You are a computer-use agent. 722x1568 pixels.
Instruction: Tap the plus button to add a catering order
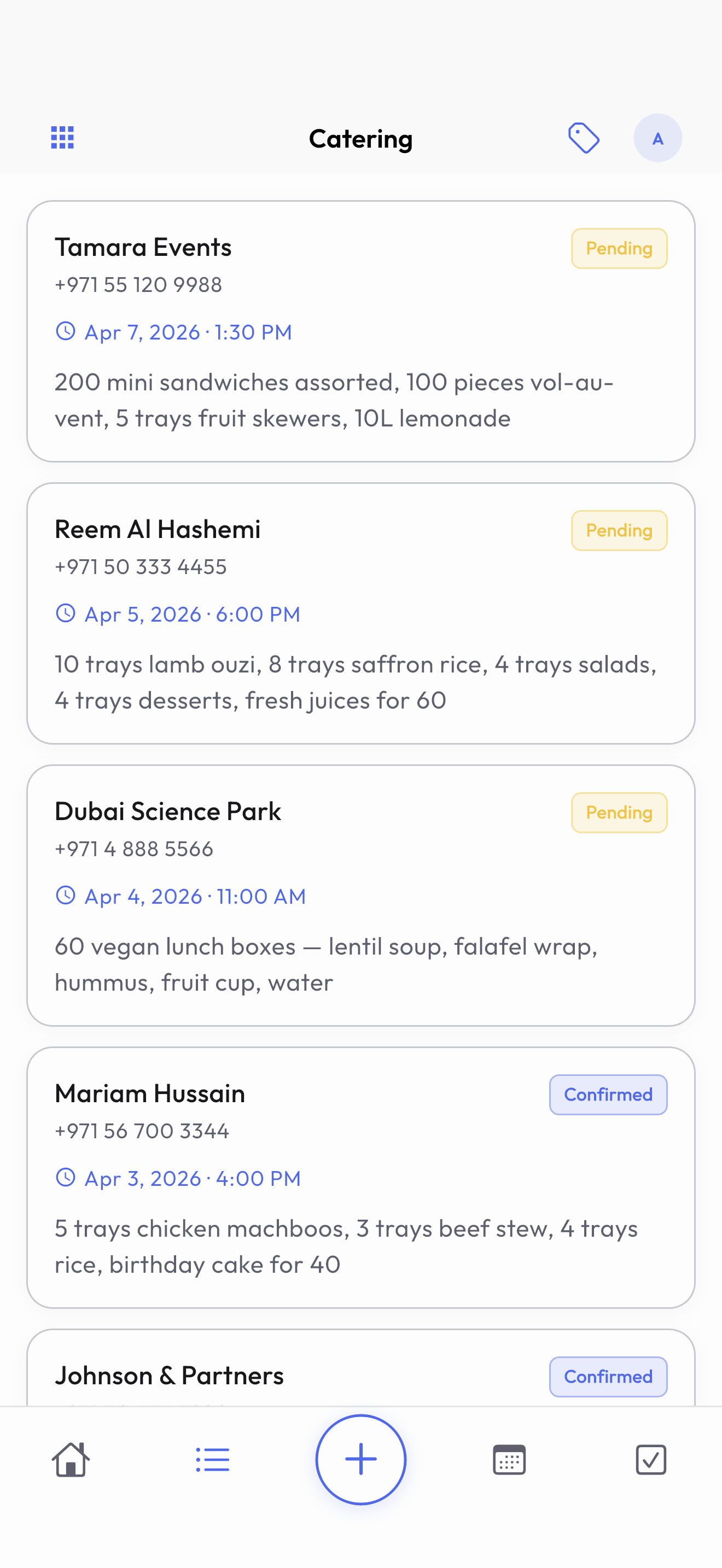pos(360,1459)
